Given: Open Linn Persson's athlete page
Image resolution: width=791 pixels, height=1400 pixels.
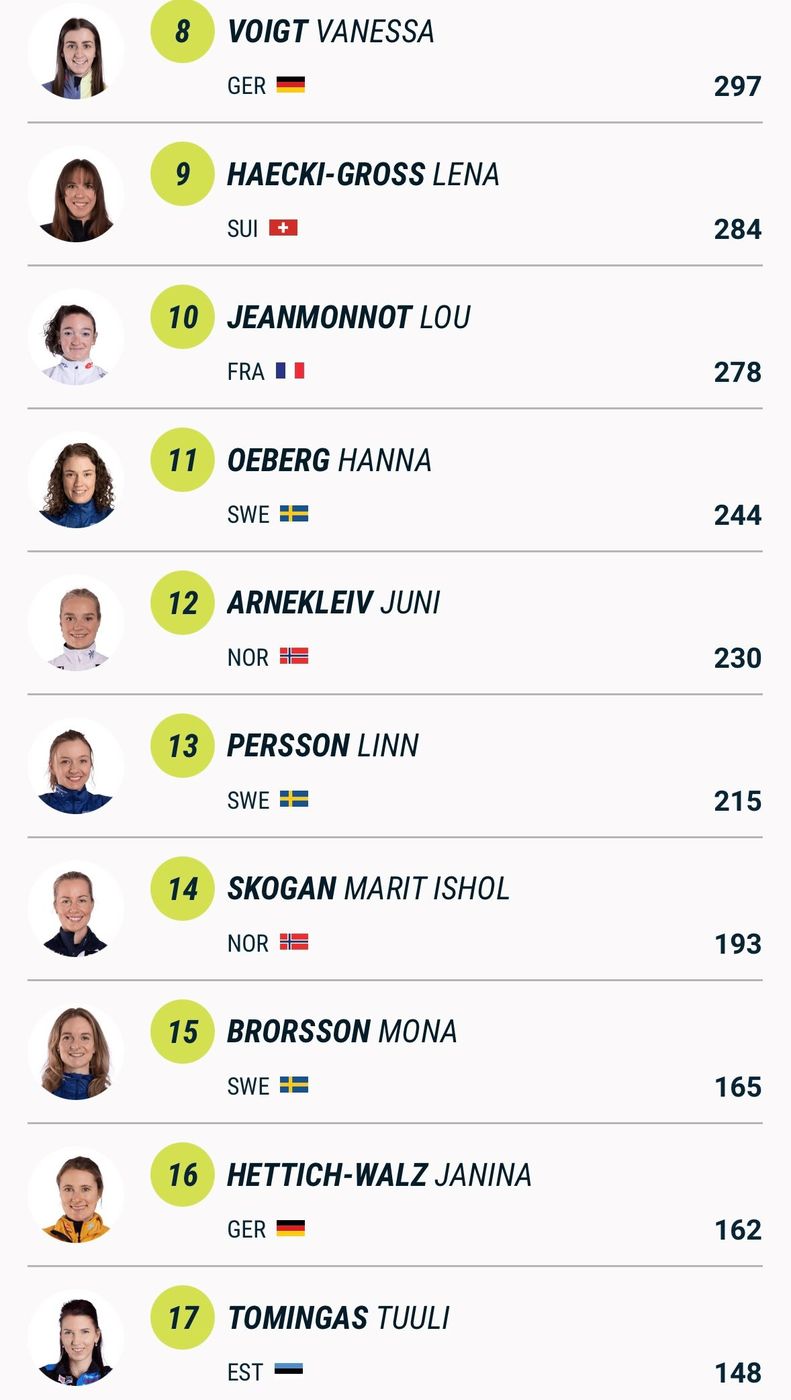Looking at the screenshot, I should (x=322, y=747).
